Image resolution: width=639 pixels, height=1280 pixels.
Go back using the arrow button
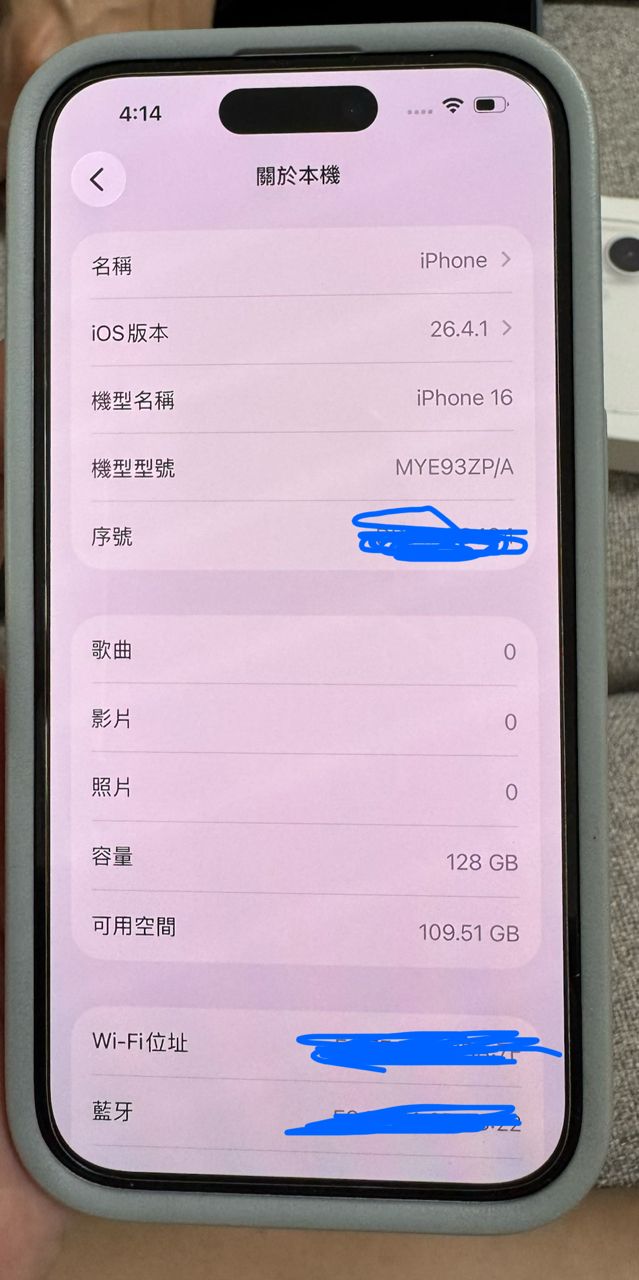coord(98,180)
